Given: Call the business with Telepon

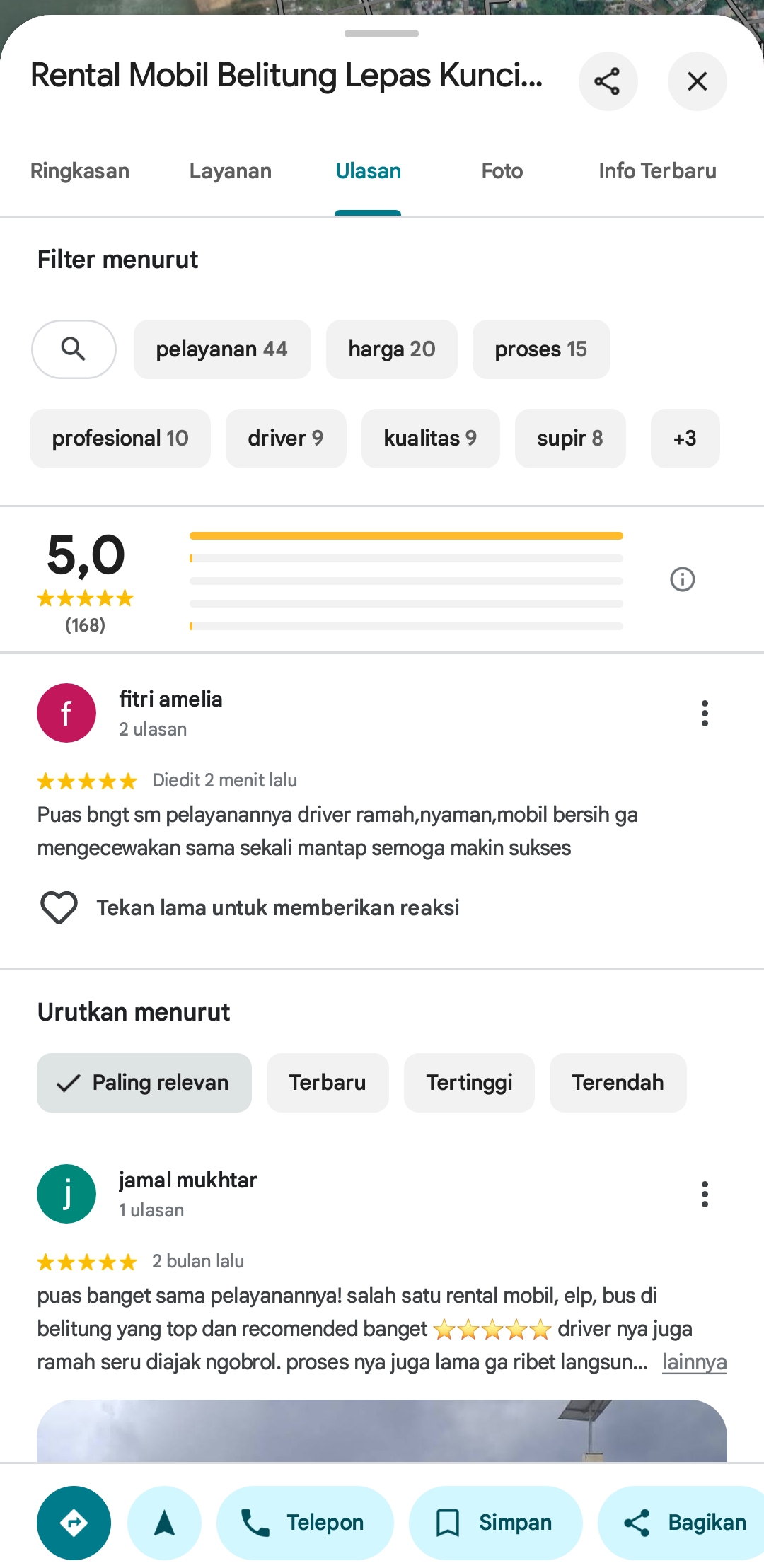Looking at the screenshot, I should (x=305, y=1523).
